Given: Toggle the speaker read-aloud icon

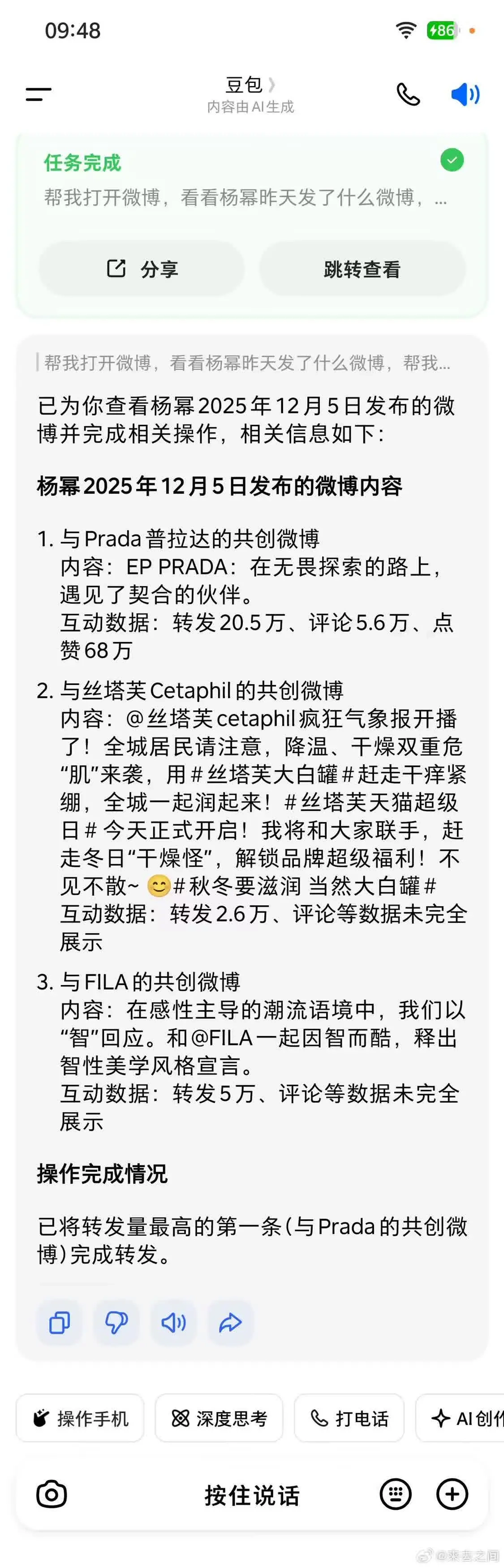Looking at the screenshot, I should [465, 94].
